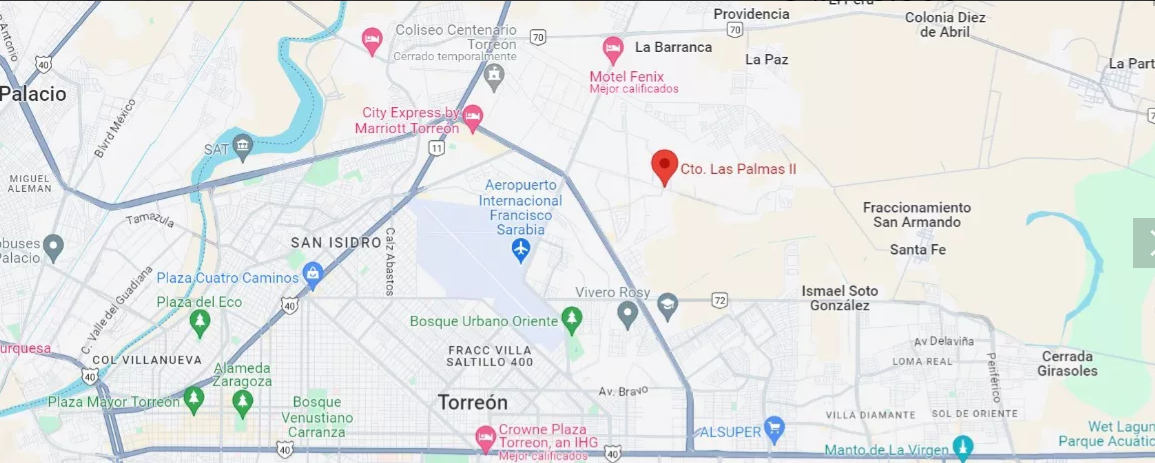Tap the Manto de La Virgen marker
The height and width of the screenshot is (463, 1155).
(x=962, y=448)
